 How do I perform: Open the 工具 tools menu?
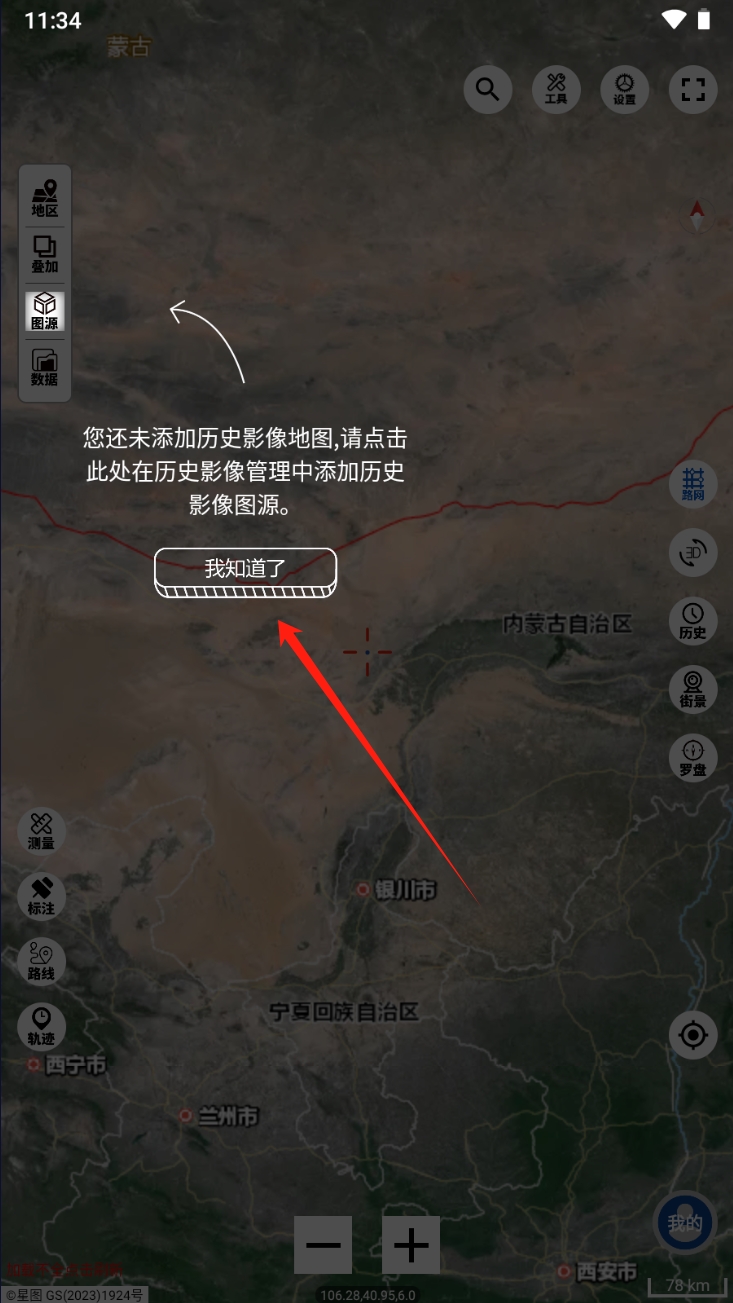point(556,90)
